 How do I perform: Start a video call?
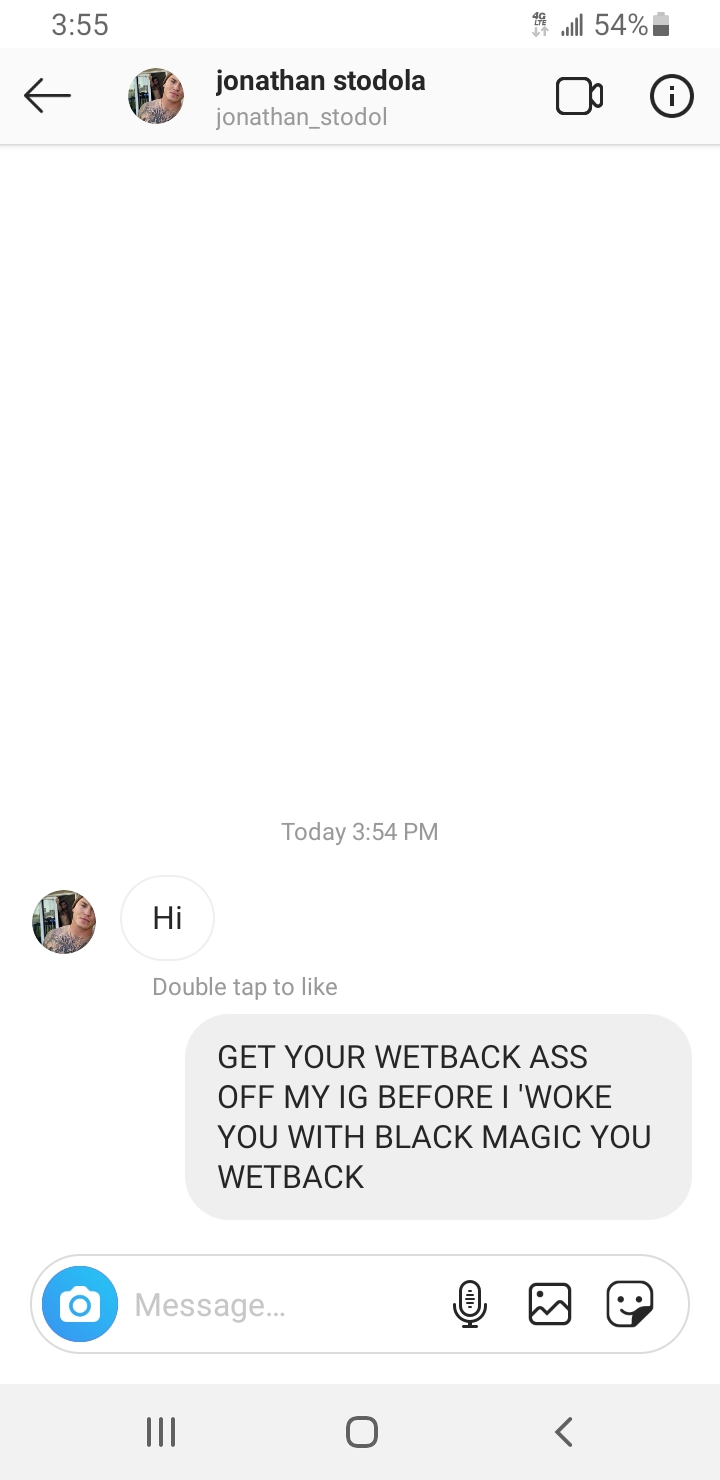click(x=579, y=96)
